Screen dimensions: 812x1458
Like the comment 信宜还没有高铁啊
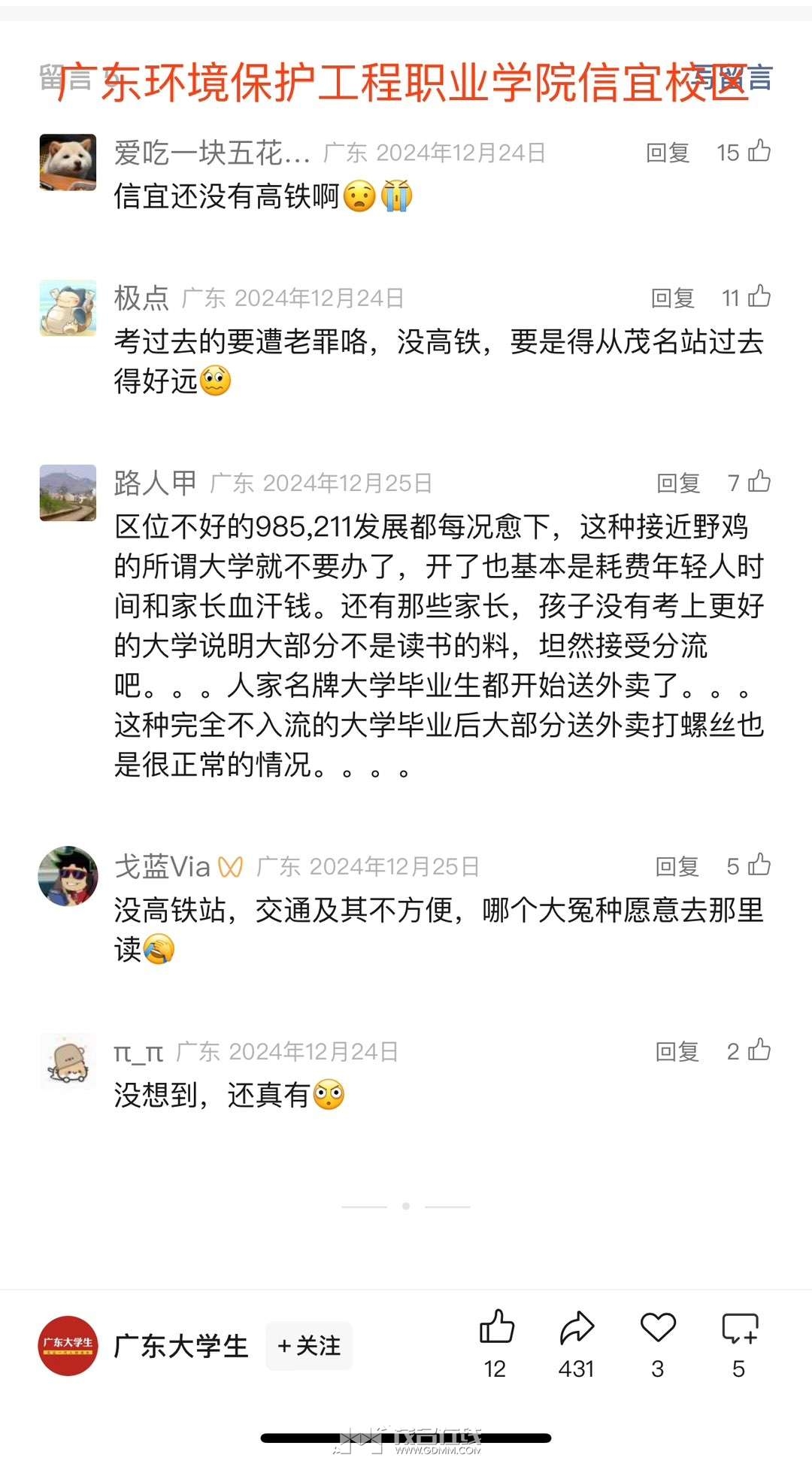click(759, 151)
